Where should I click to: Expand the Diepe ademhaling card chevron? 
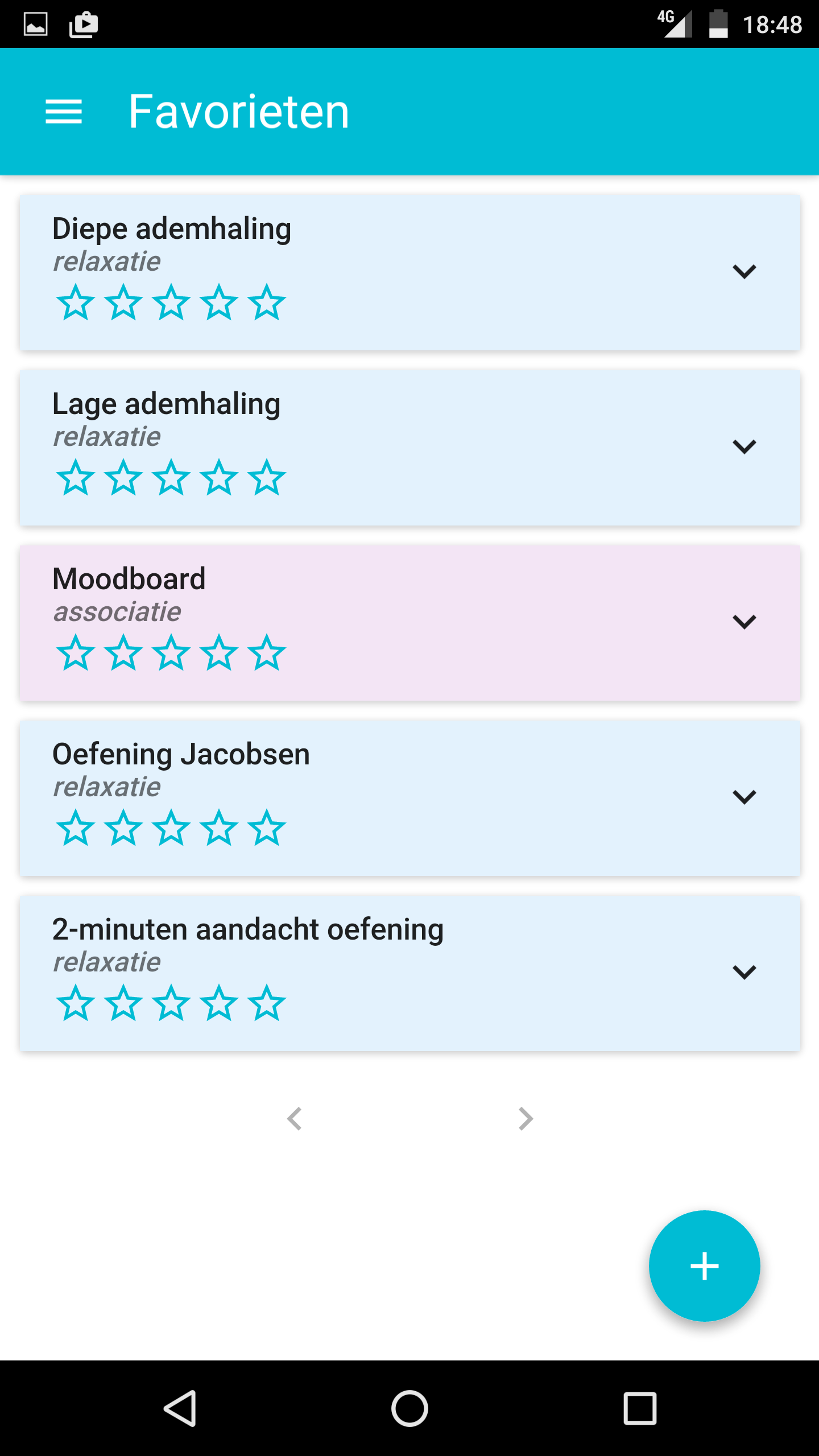(x=744, y=272)
